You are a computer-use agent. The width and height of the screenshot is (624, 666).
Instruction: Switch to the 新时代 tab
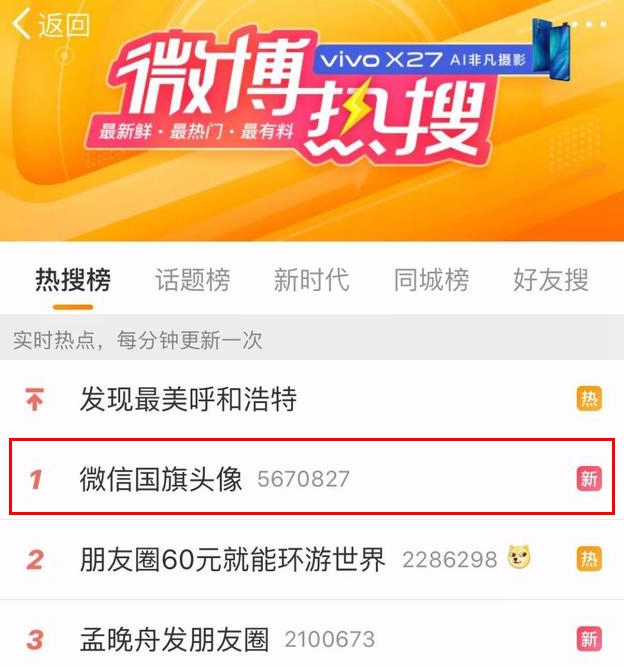(311, 280)
